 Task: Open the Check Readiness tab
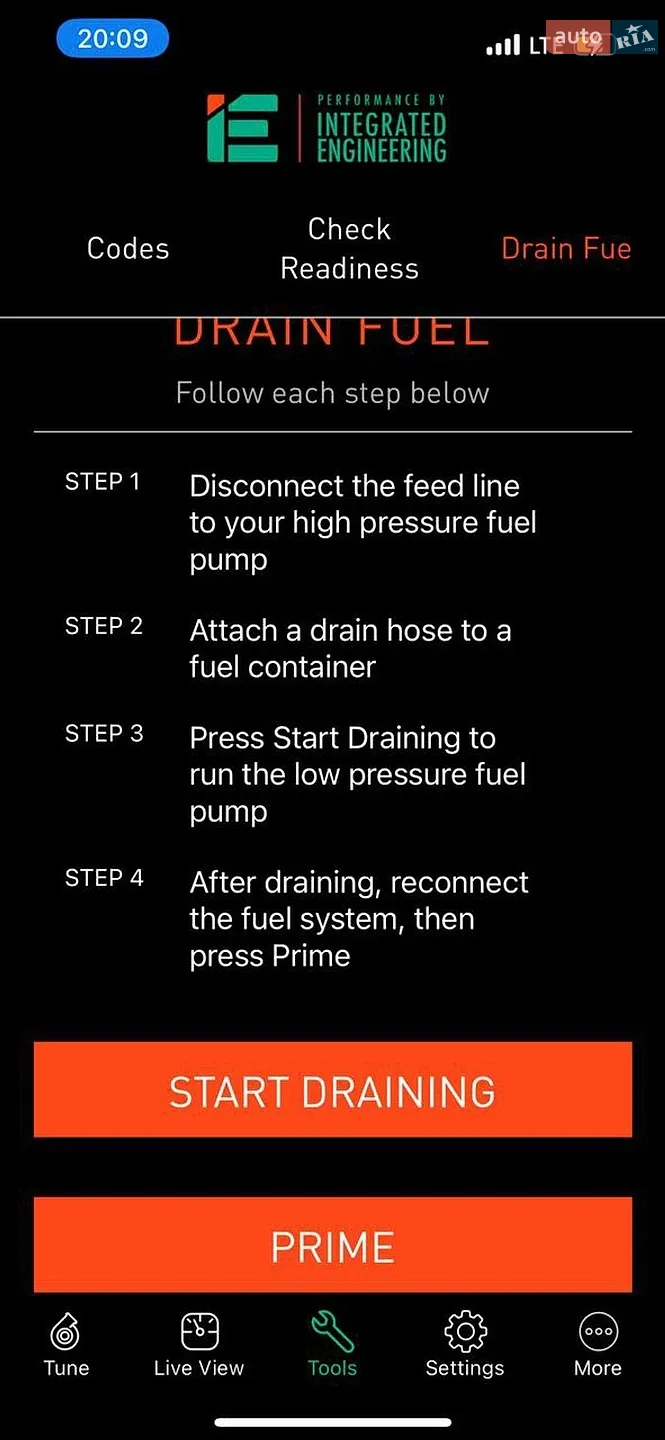pyautogui.click(x=349, y=248)
